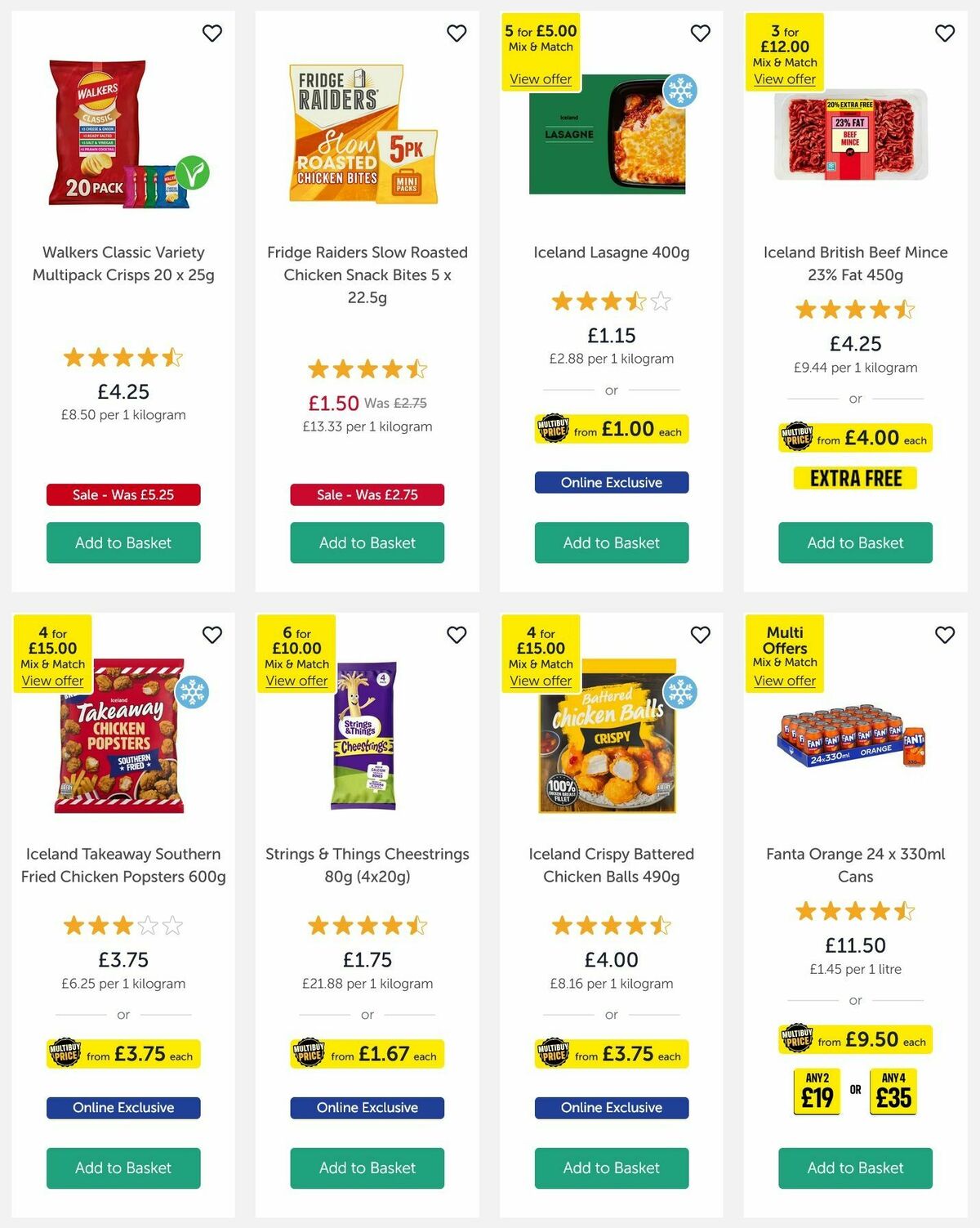
Task: Add Fanta Orange Cans to basket
Action: tap(855, 1168)
